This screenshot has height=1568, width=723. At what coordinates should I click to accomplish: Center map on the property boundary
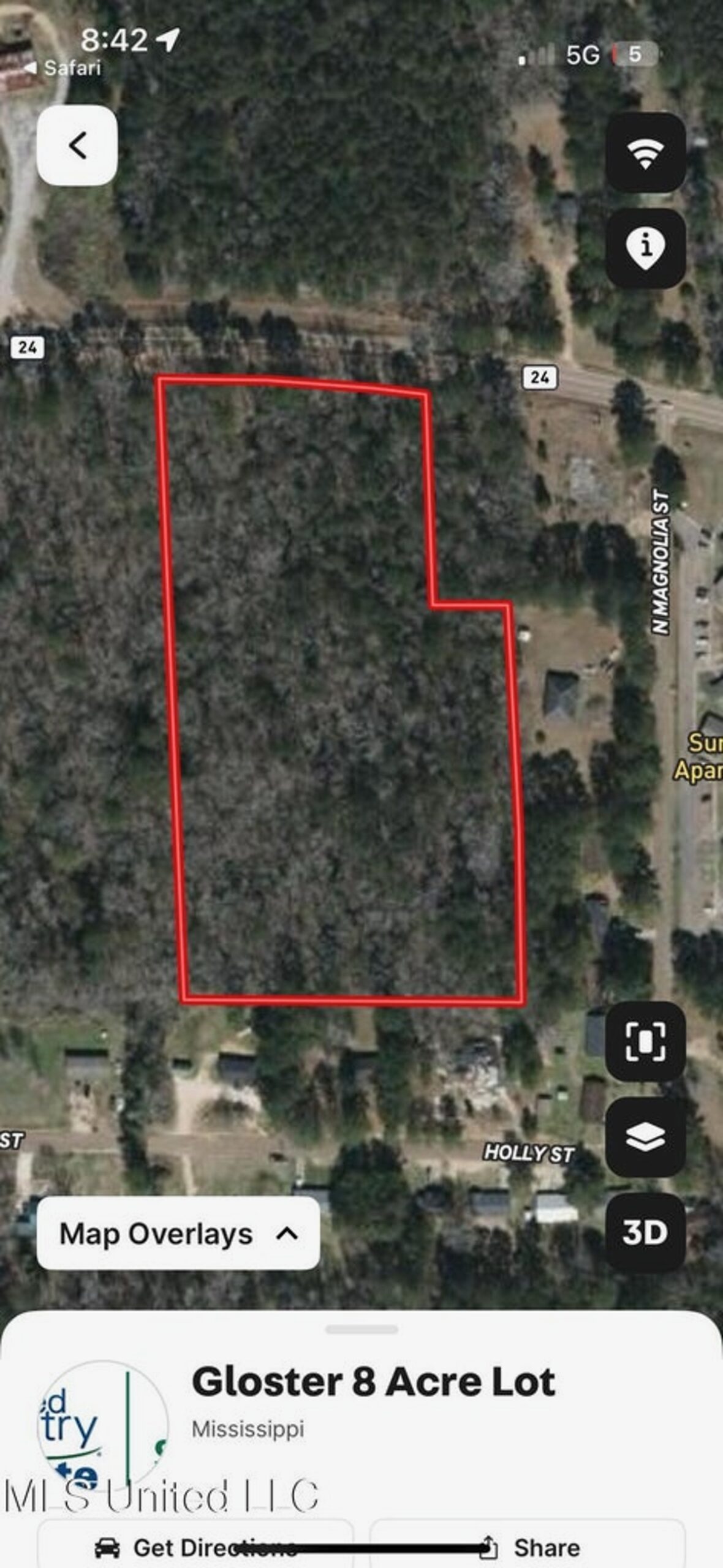(645, 1041)
